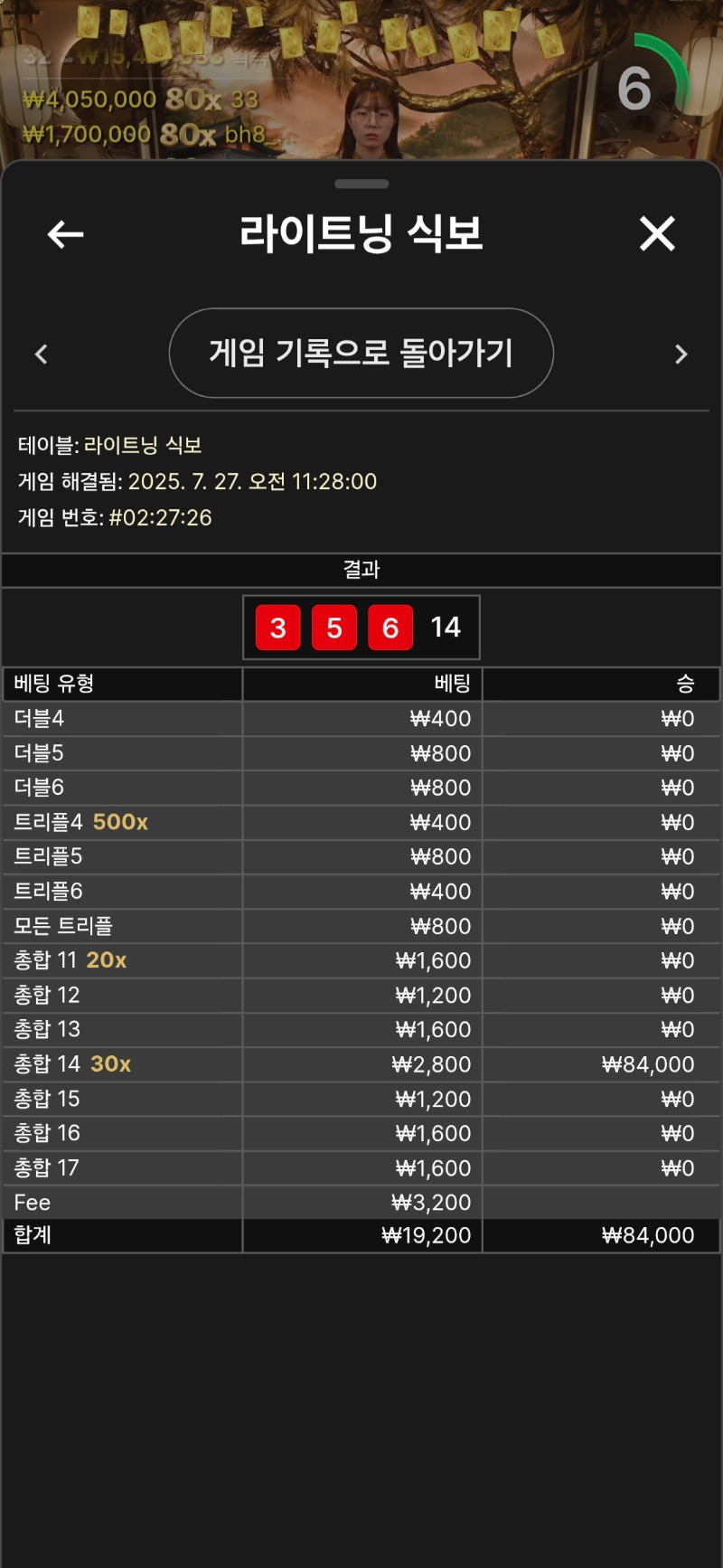The height and width of the screenshot is (1568, 723).
Task: View the previous game record
Action: coord(42,354)
